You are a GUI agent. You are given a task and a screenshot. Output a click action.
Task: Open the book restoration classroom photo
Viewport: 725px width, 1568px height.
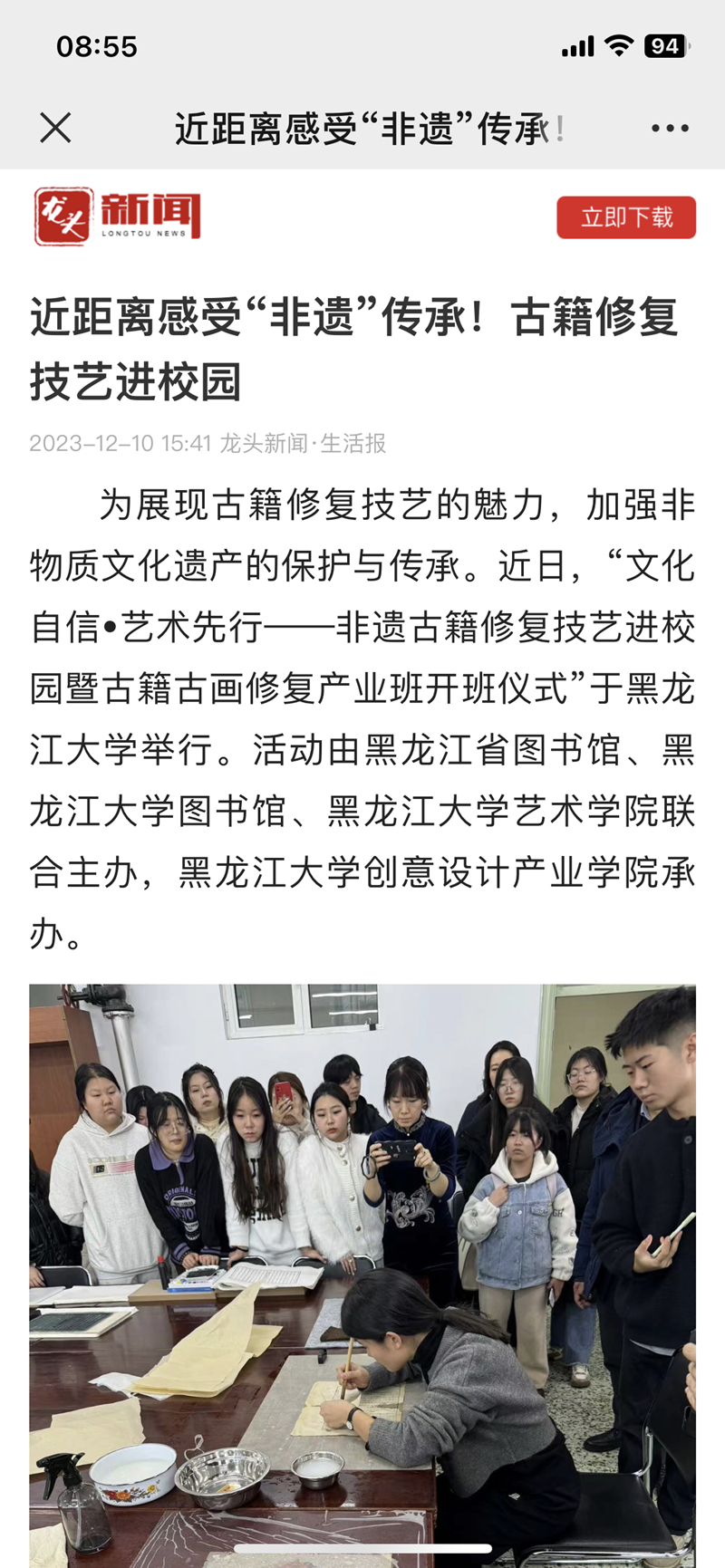coord(362,1268)
